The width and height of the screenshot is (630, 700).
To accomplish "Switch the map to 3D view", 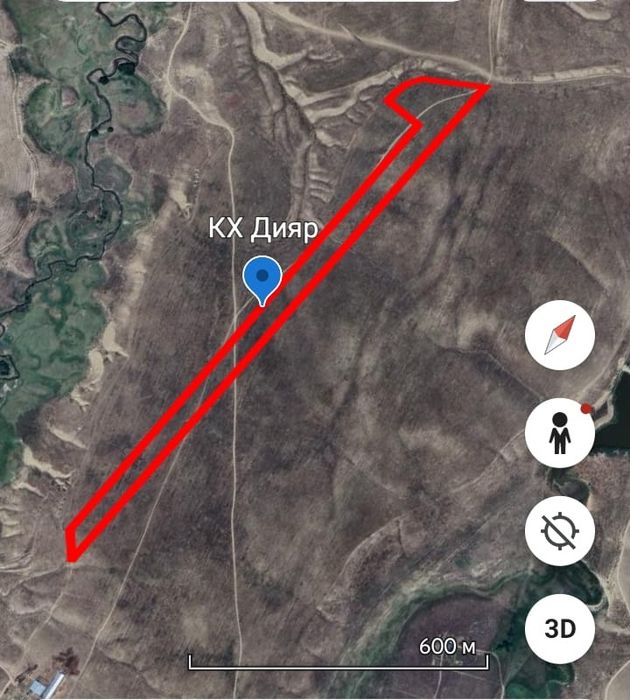I will (x=560, y=629).
